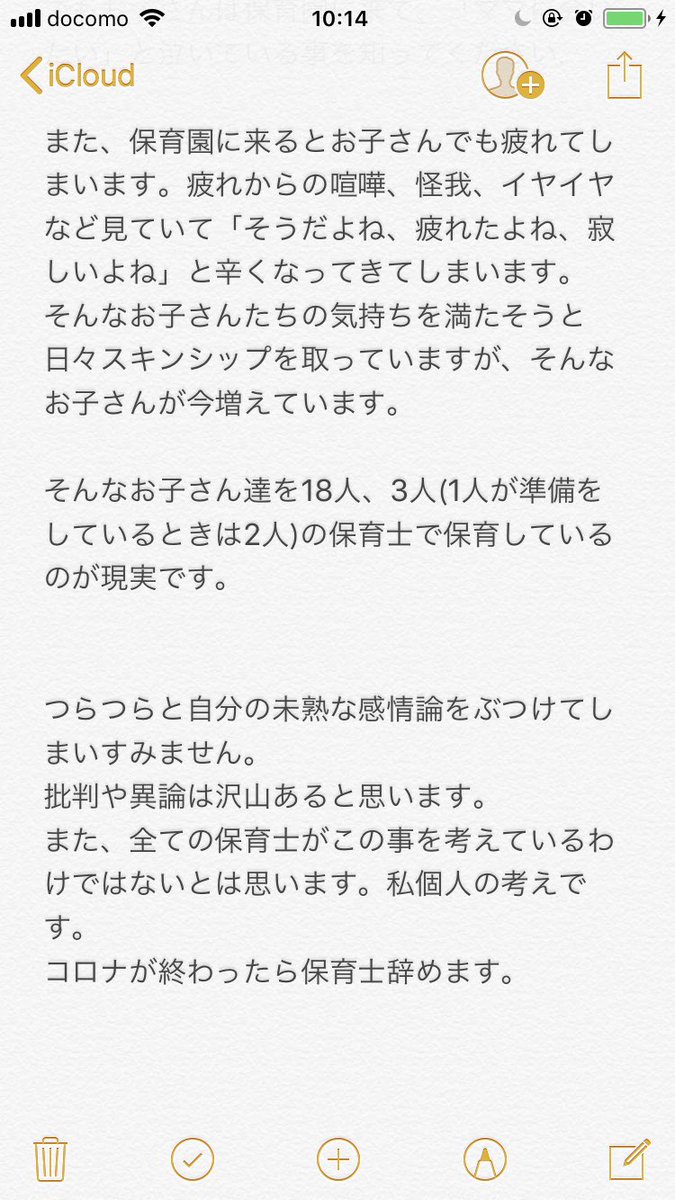
Task: Add people to this note
Action: 512,75
